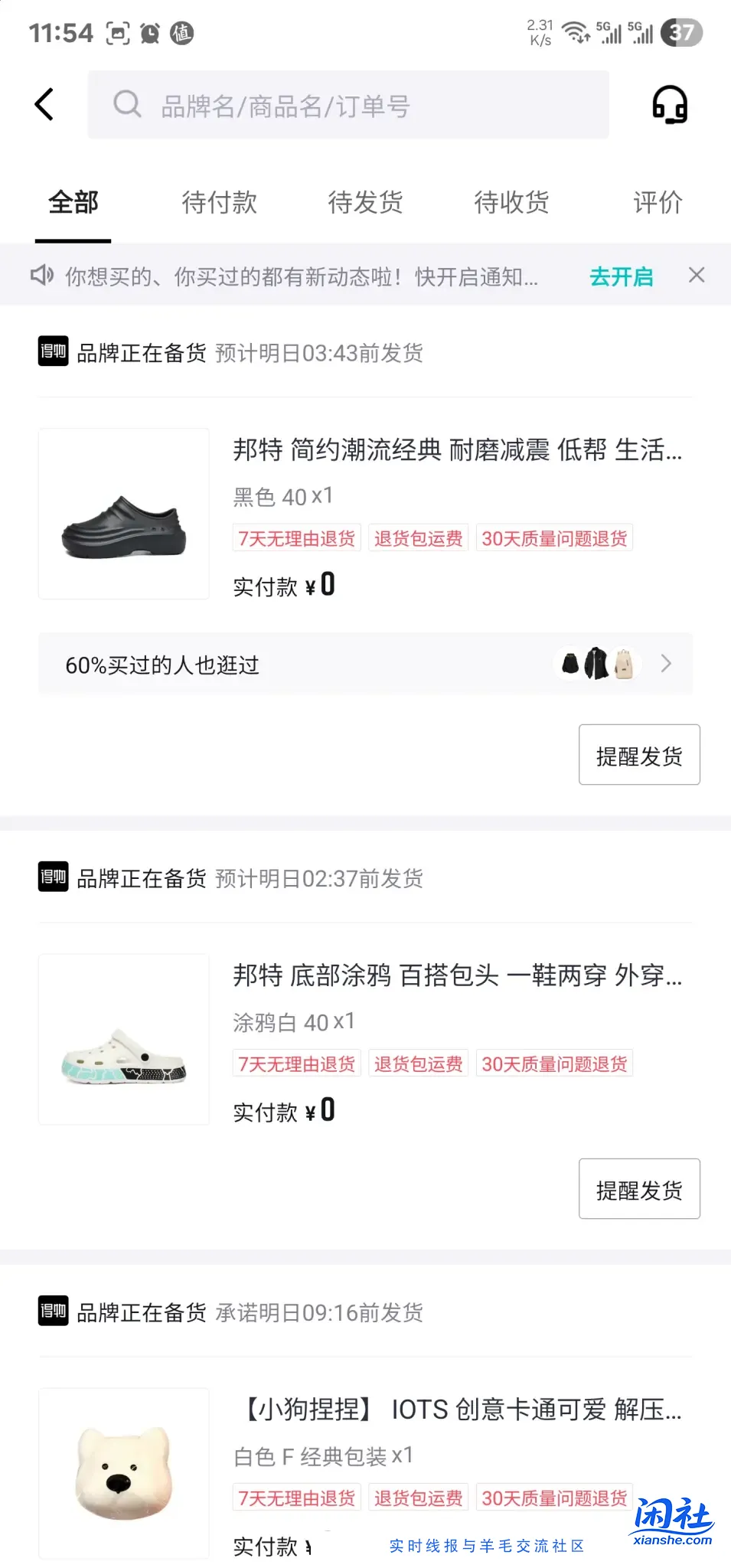Tap the 值 icon in status bar
Viewport: 731px width, 1568px height.
(x=182, y=33)
